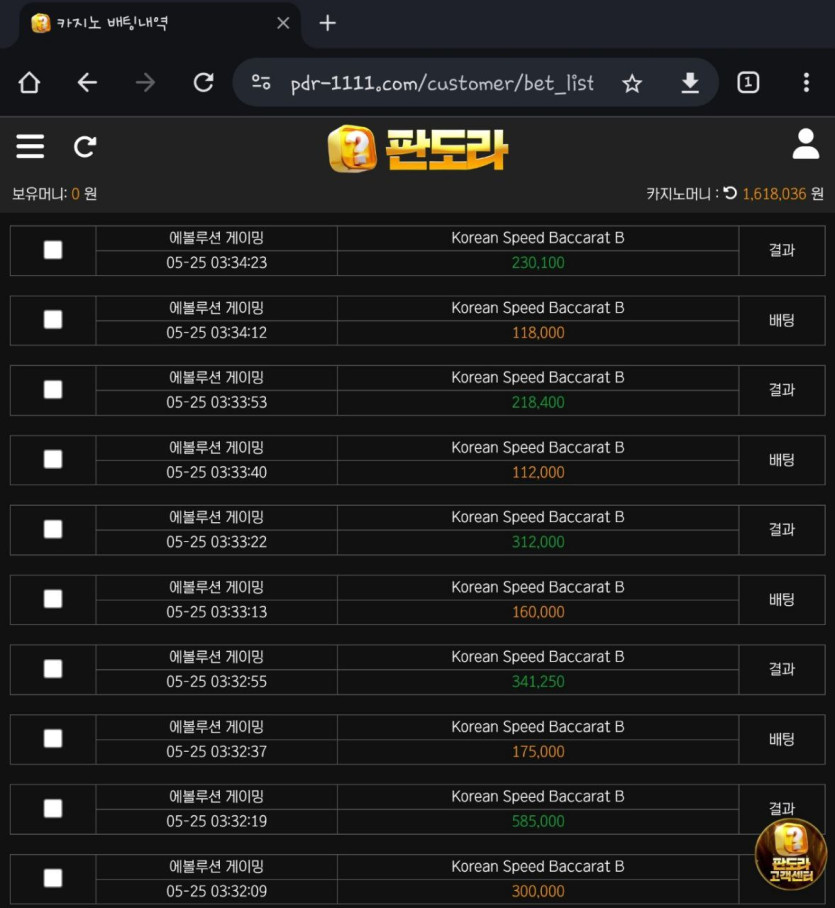Close the 카지노 배팅내역 browser tab

click(x=283, y=22)
